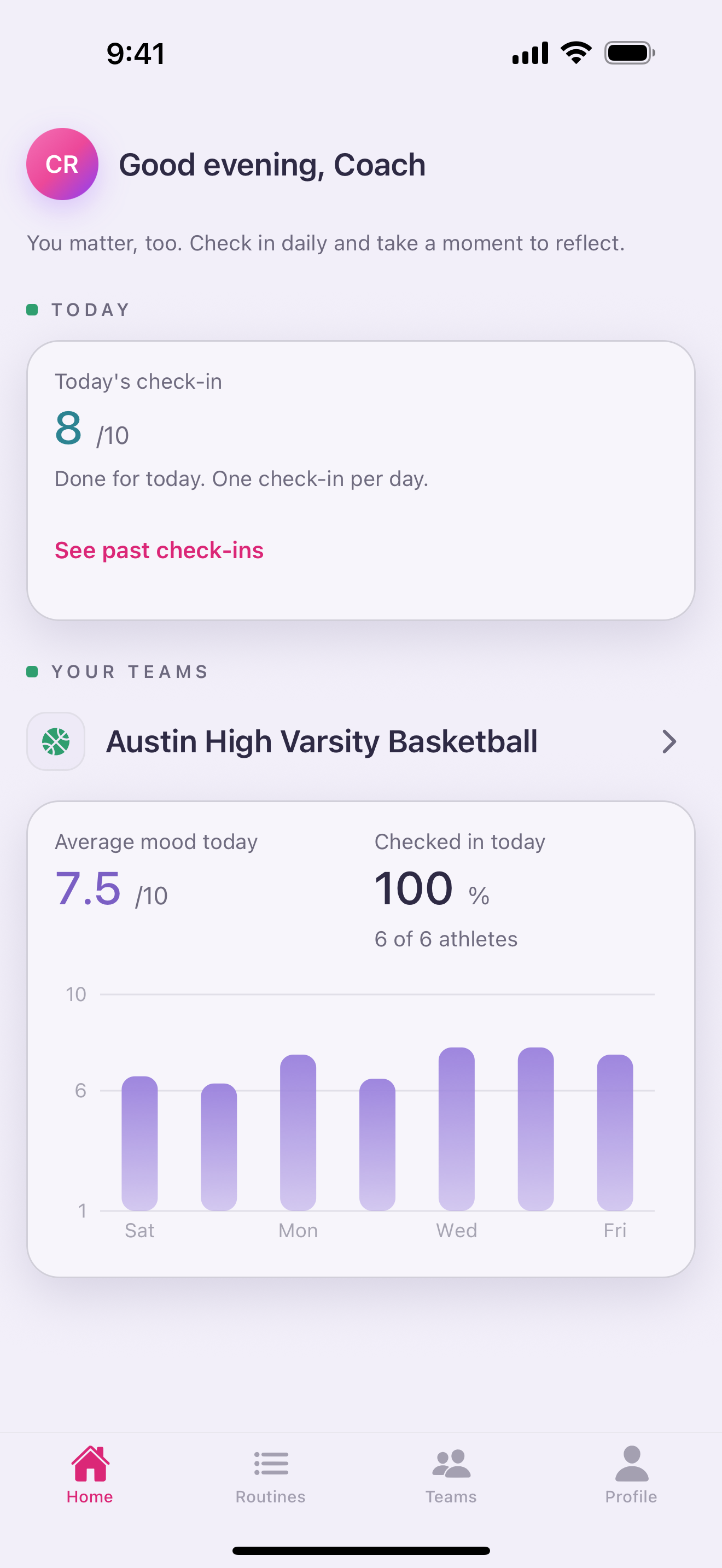The height and width of the screenshot is (1568, 722).
Task: Open the team mood stats card
Action: 360,1039
